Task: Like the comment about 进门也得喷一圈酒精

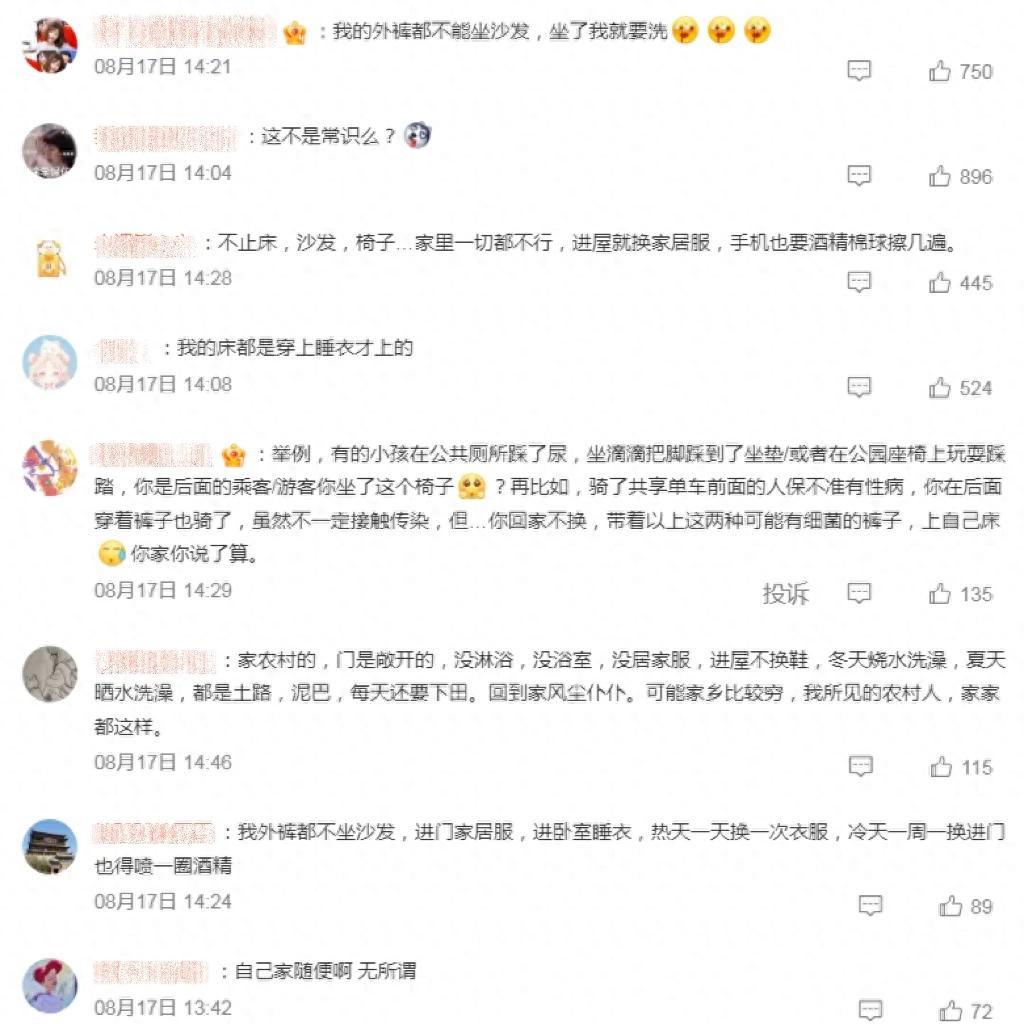Action: (x=951, y=906)
